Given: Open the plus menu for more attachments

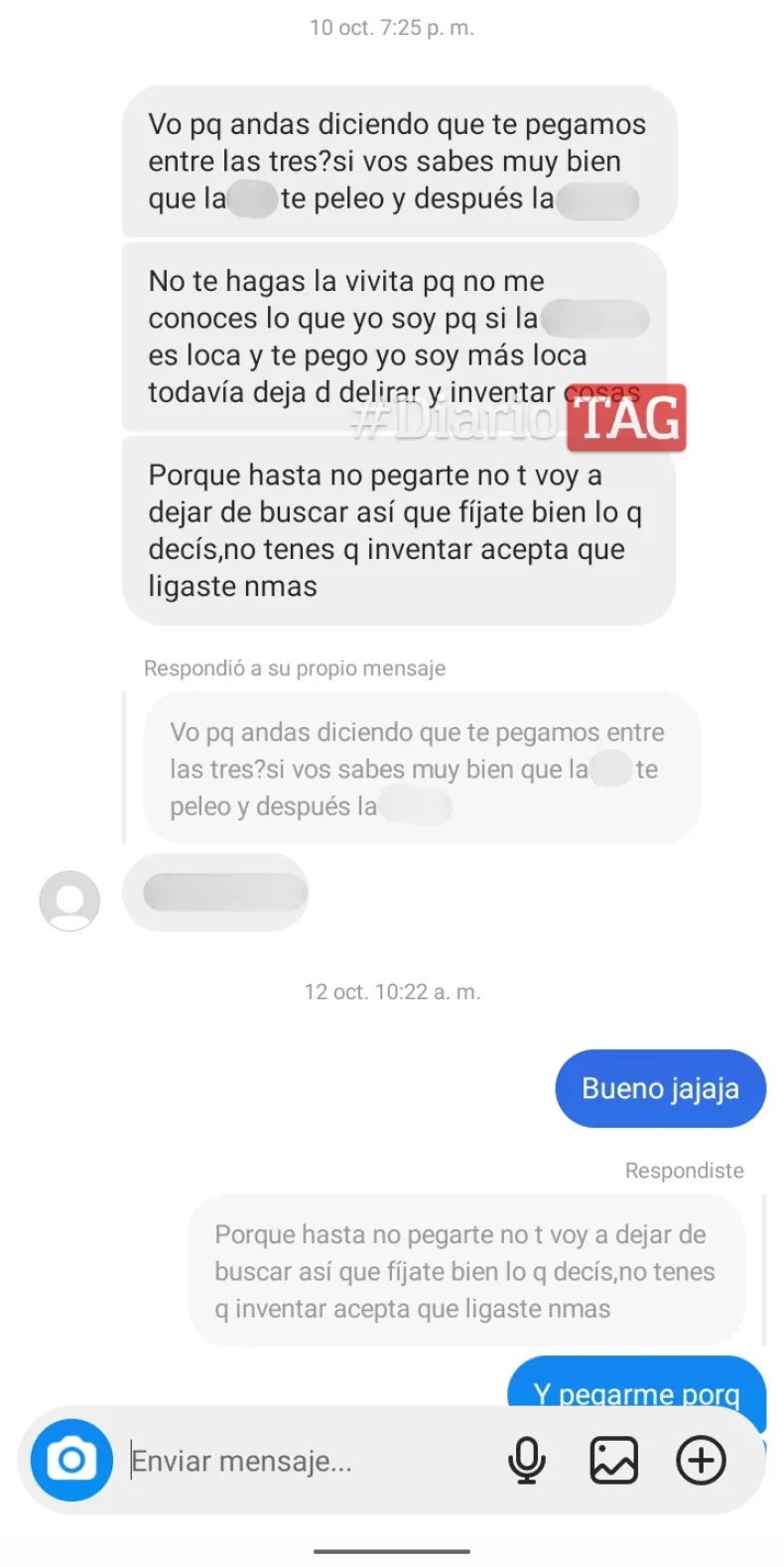Looking at the screenshot, I should [x=702, y=1461].
